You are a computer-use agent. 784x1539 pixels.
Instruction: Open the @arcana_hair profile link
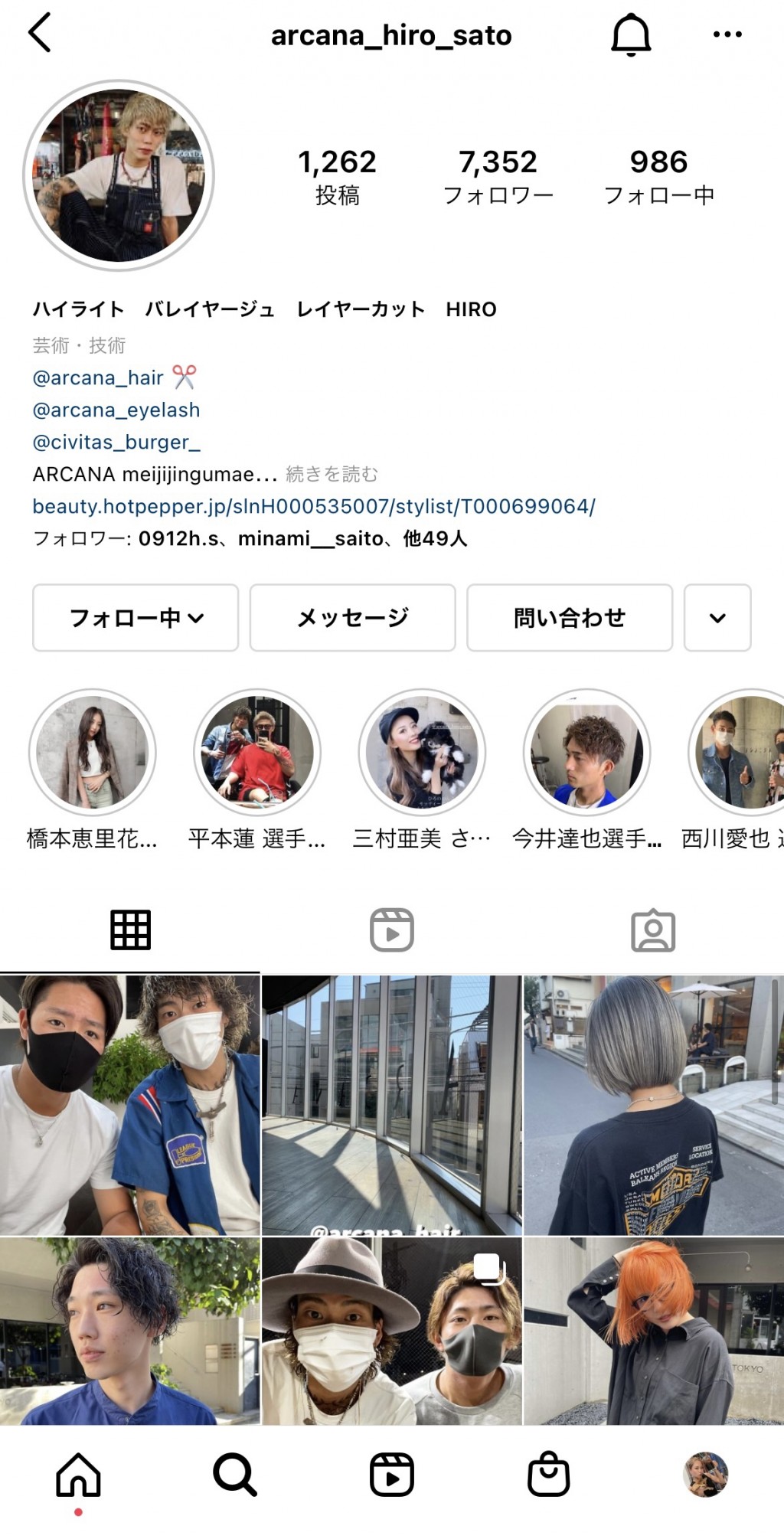(x=98, y=377)
